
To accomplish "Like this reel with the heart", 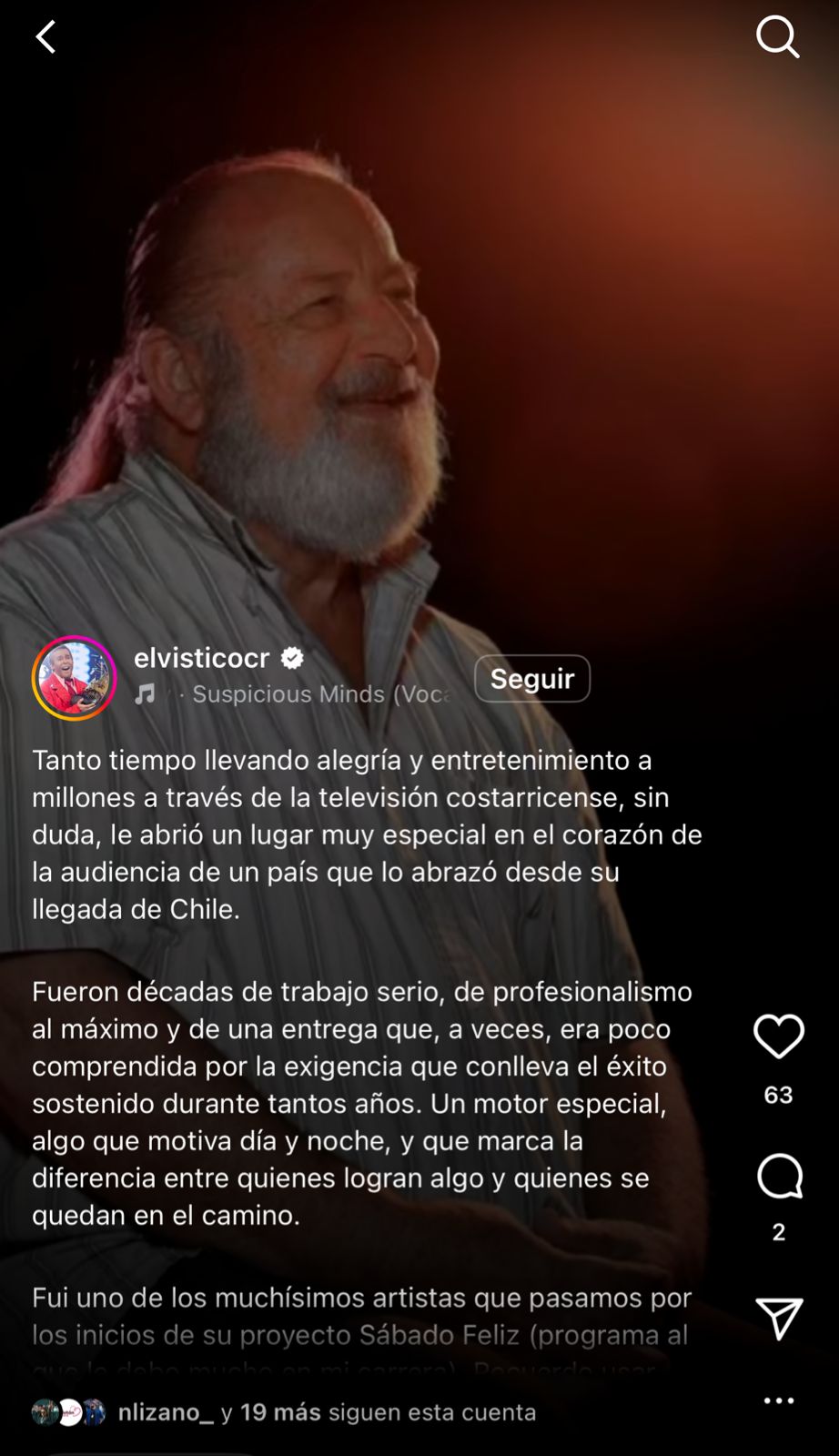I will [x=779, y=1036].
